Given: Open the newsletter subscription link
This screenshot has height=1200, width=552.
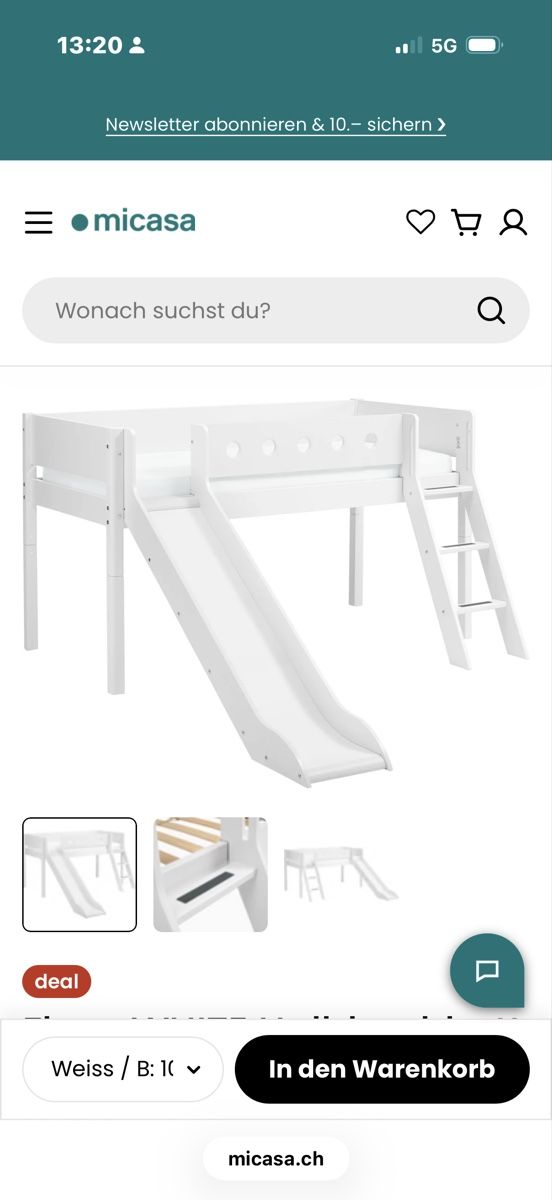Looking at the screenshot, I should pyautogui.click(x=276, y=125).
